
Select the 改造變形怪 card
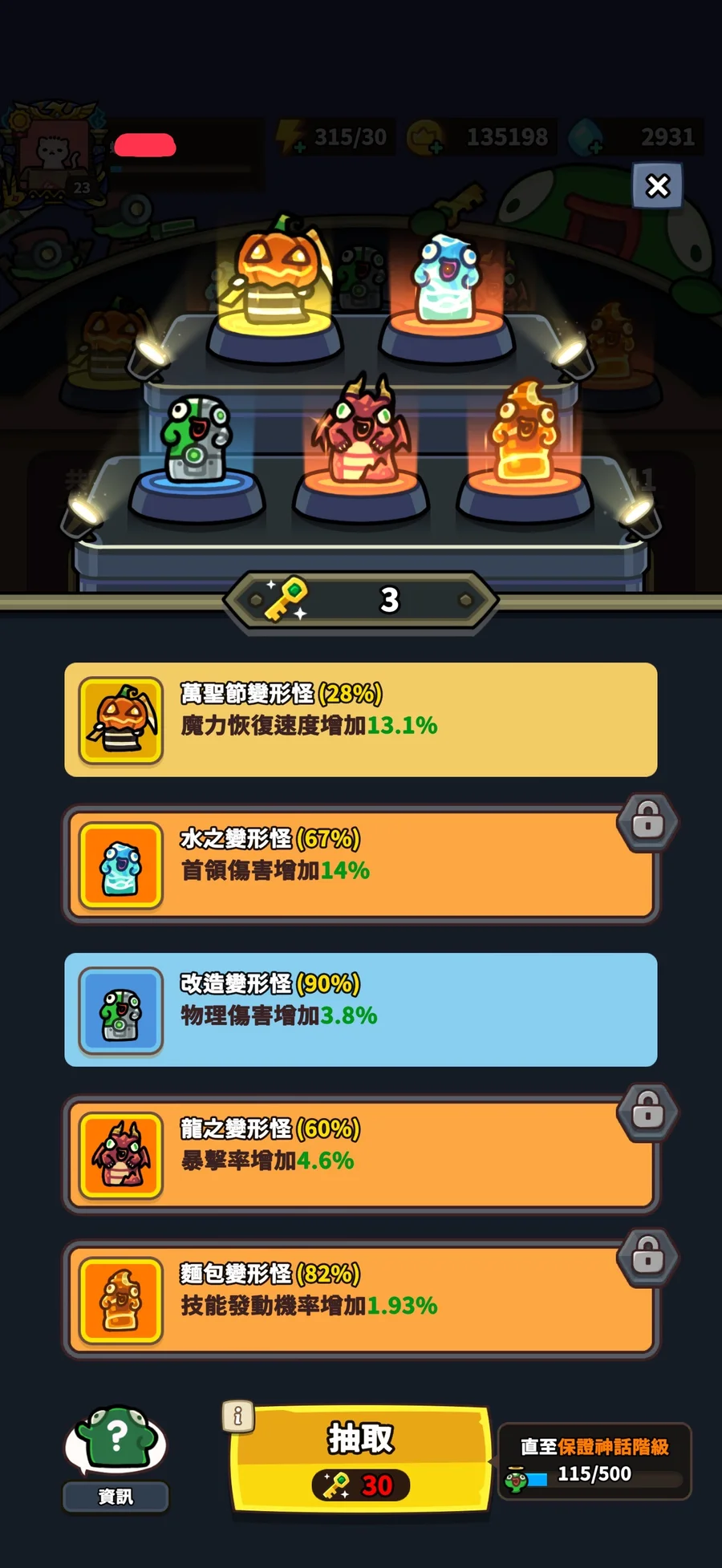[x=361, y=1010]
